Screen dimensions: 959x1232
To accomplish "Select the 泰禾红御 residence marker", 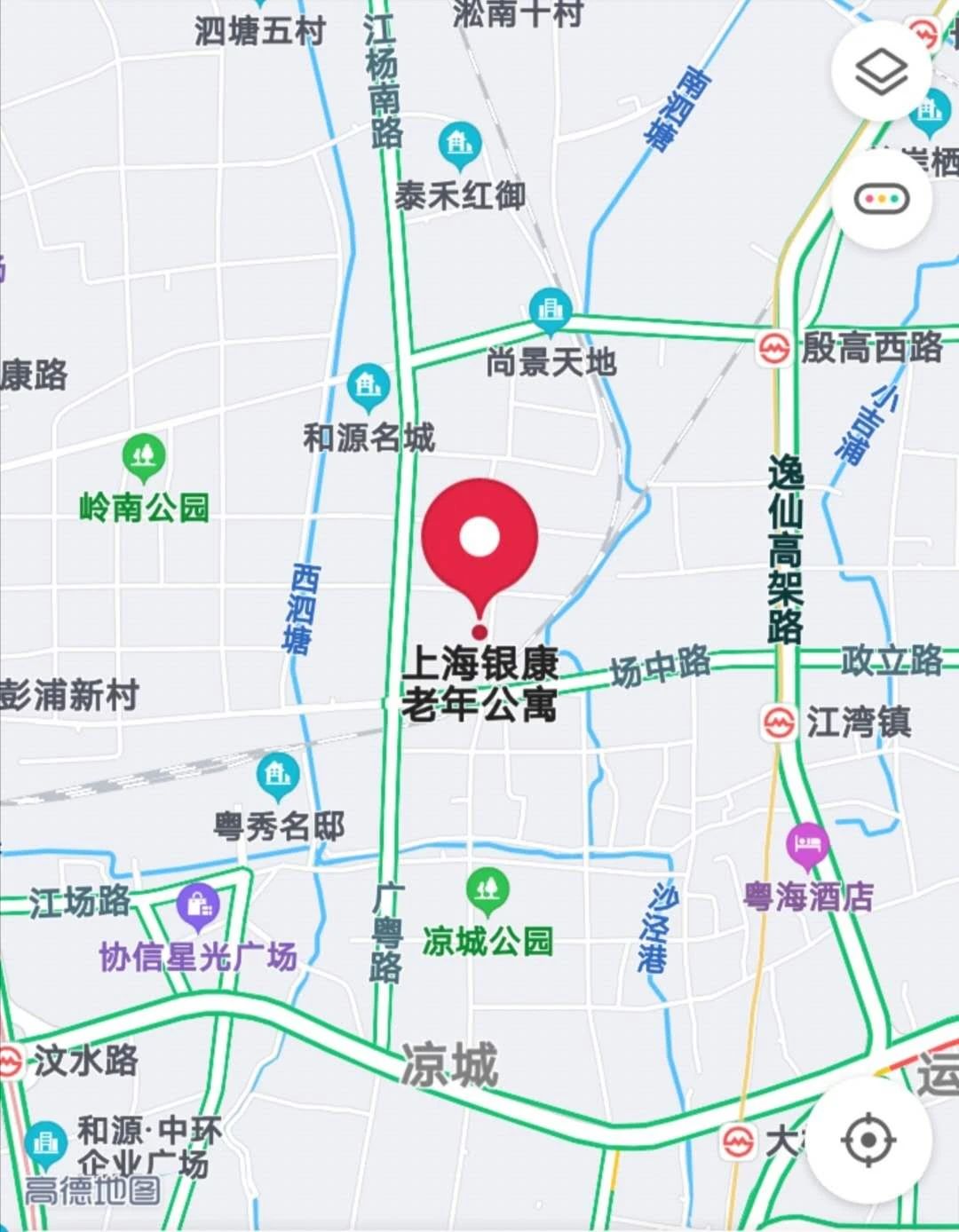I will tap(460, 145).
